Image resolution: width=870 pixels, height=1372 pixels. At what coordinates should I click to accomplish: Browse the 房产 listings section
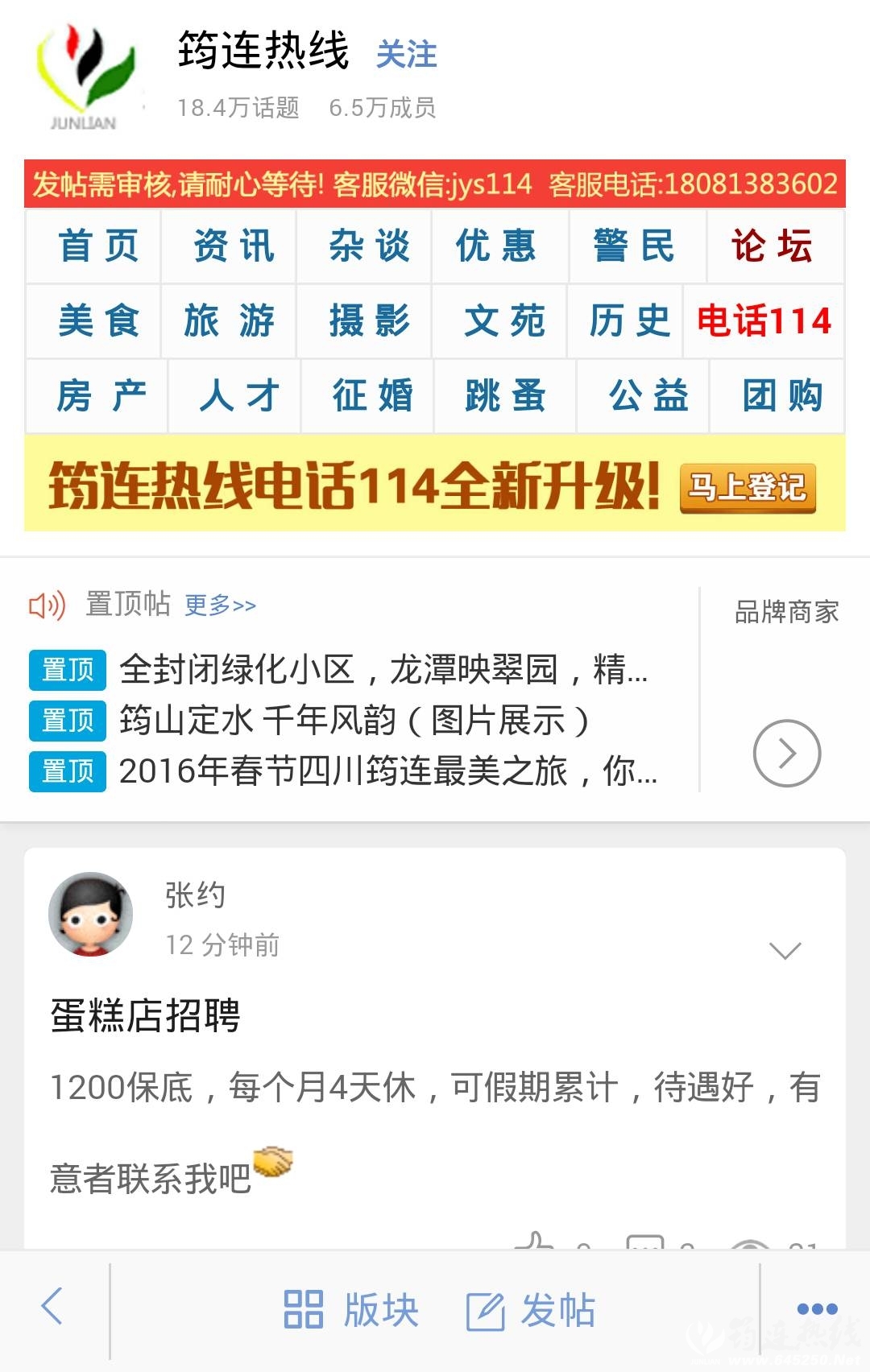[x=100, y=395]
